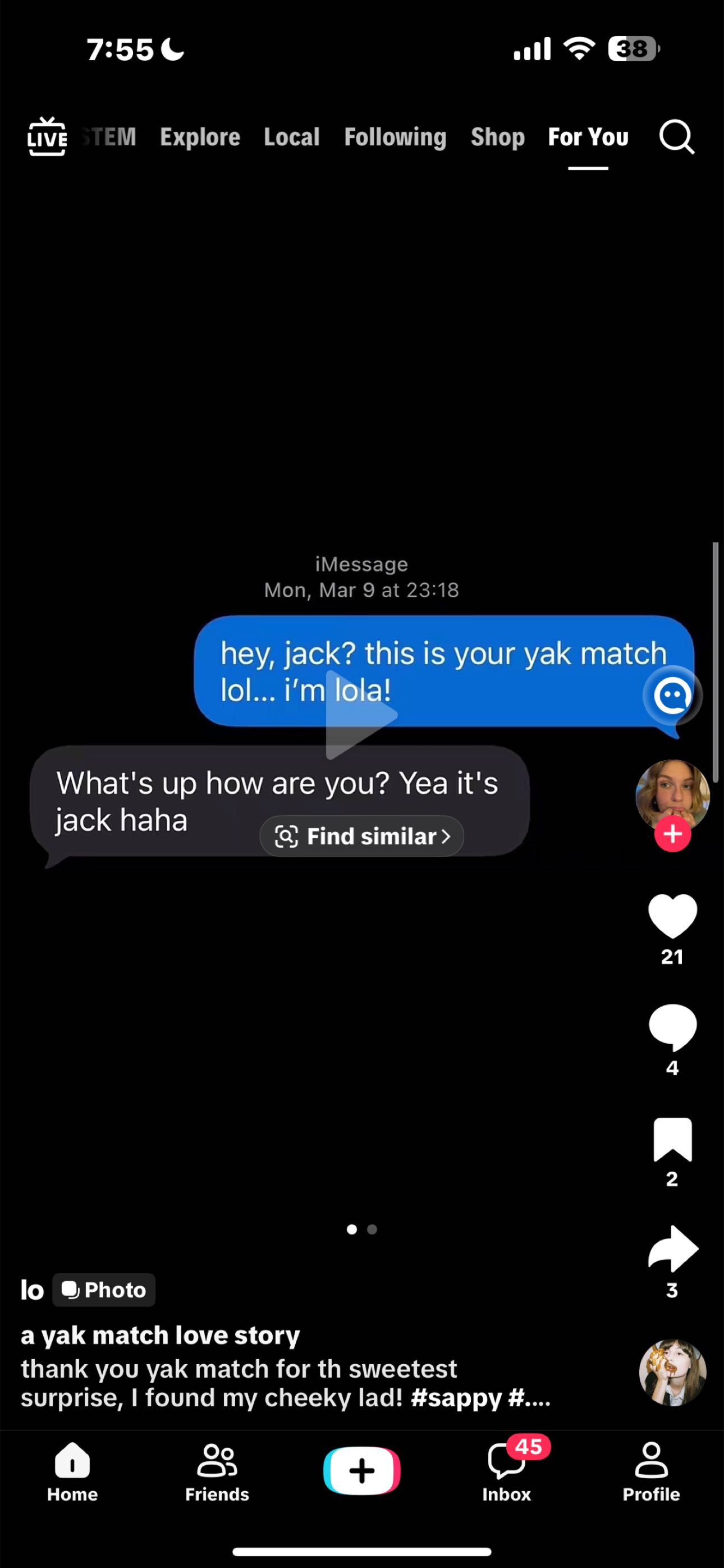Create a new post
This screenshot has height=1568, width=724.
[362, 1471]
